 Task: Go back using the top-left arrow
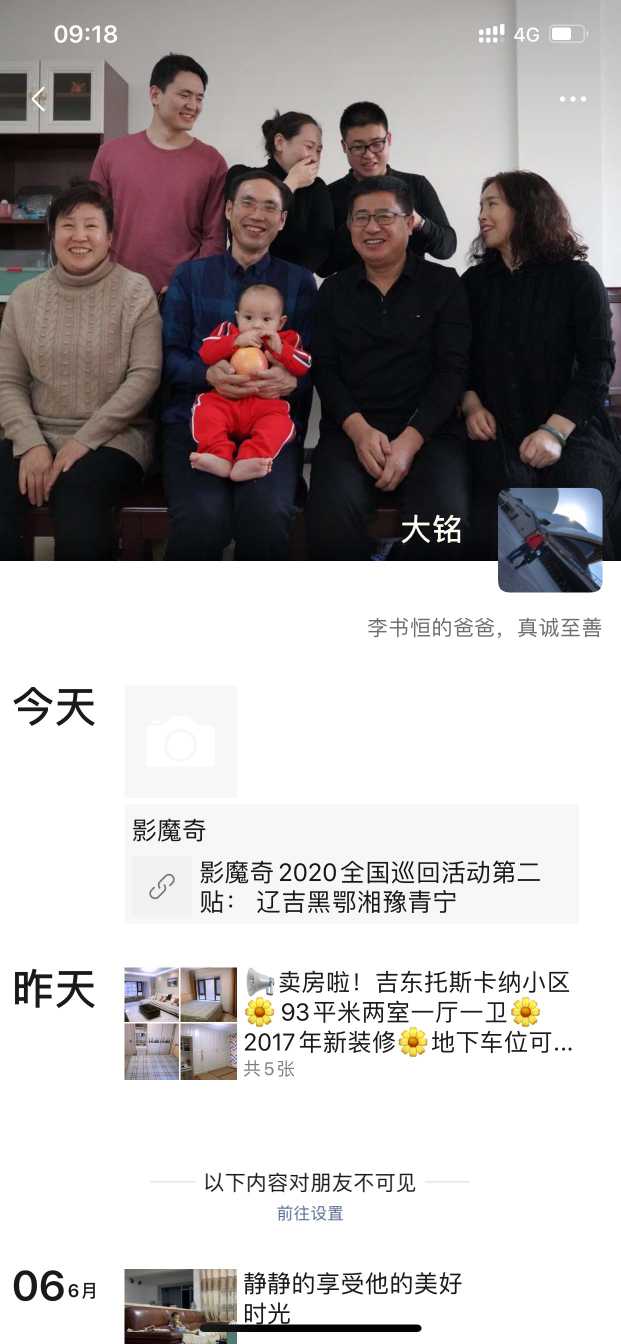point(38,99)
